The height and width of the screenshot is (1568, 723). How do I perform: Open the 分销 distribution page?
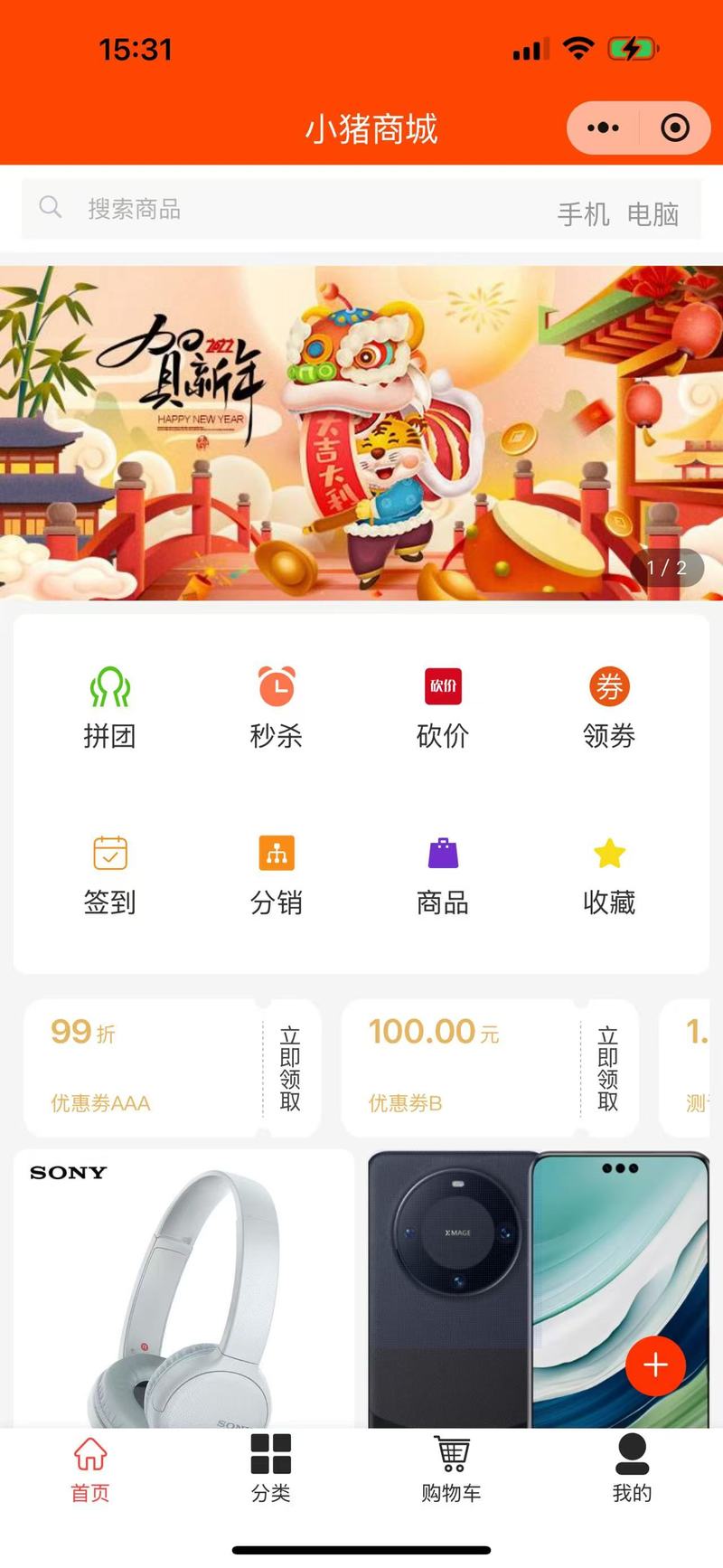point(277,874)
